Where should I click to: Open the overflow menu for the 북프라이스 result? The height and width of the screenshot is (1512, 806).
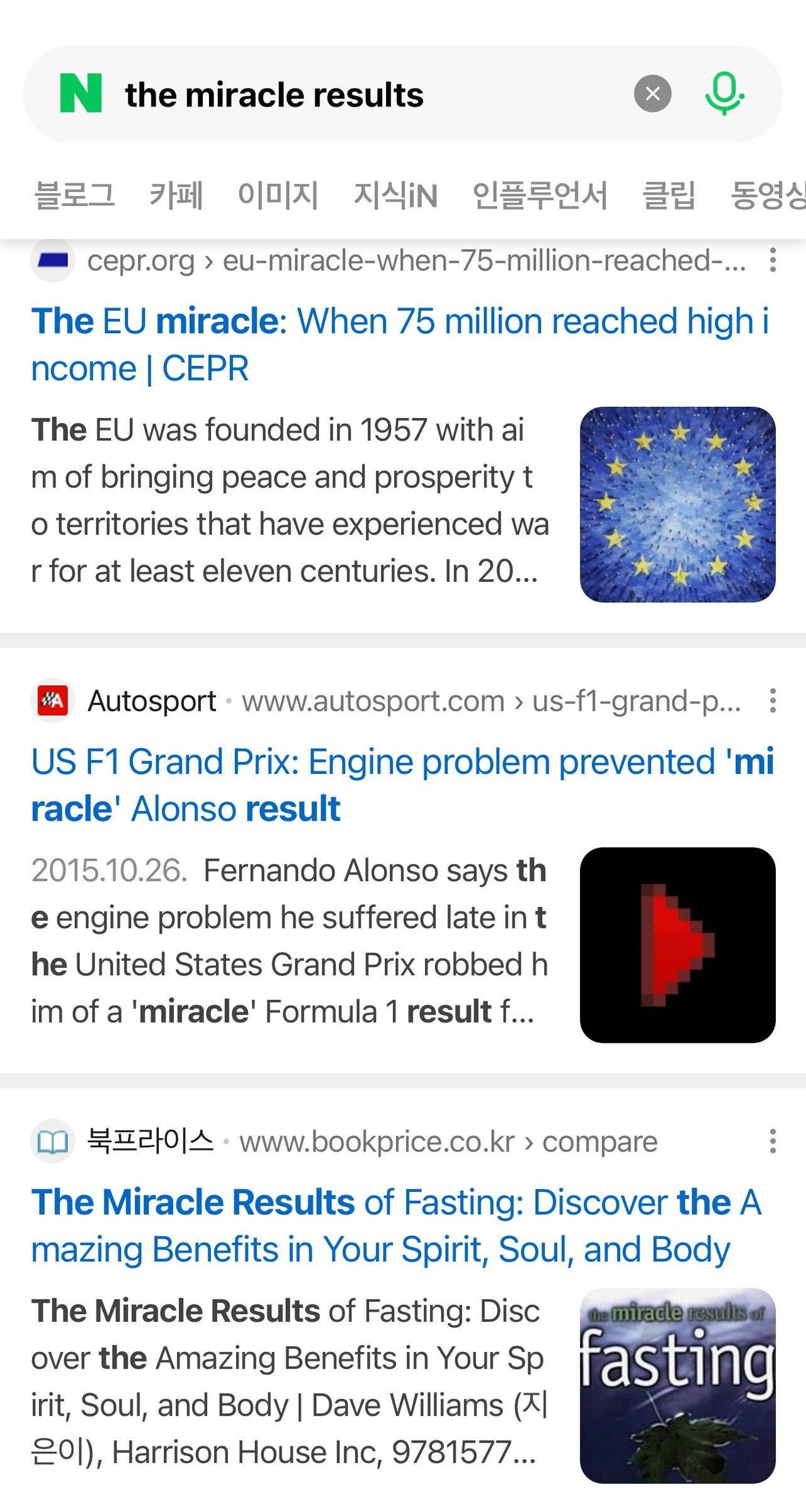[773, 1141]
